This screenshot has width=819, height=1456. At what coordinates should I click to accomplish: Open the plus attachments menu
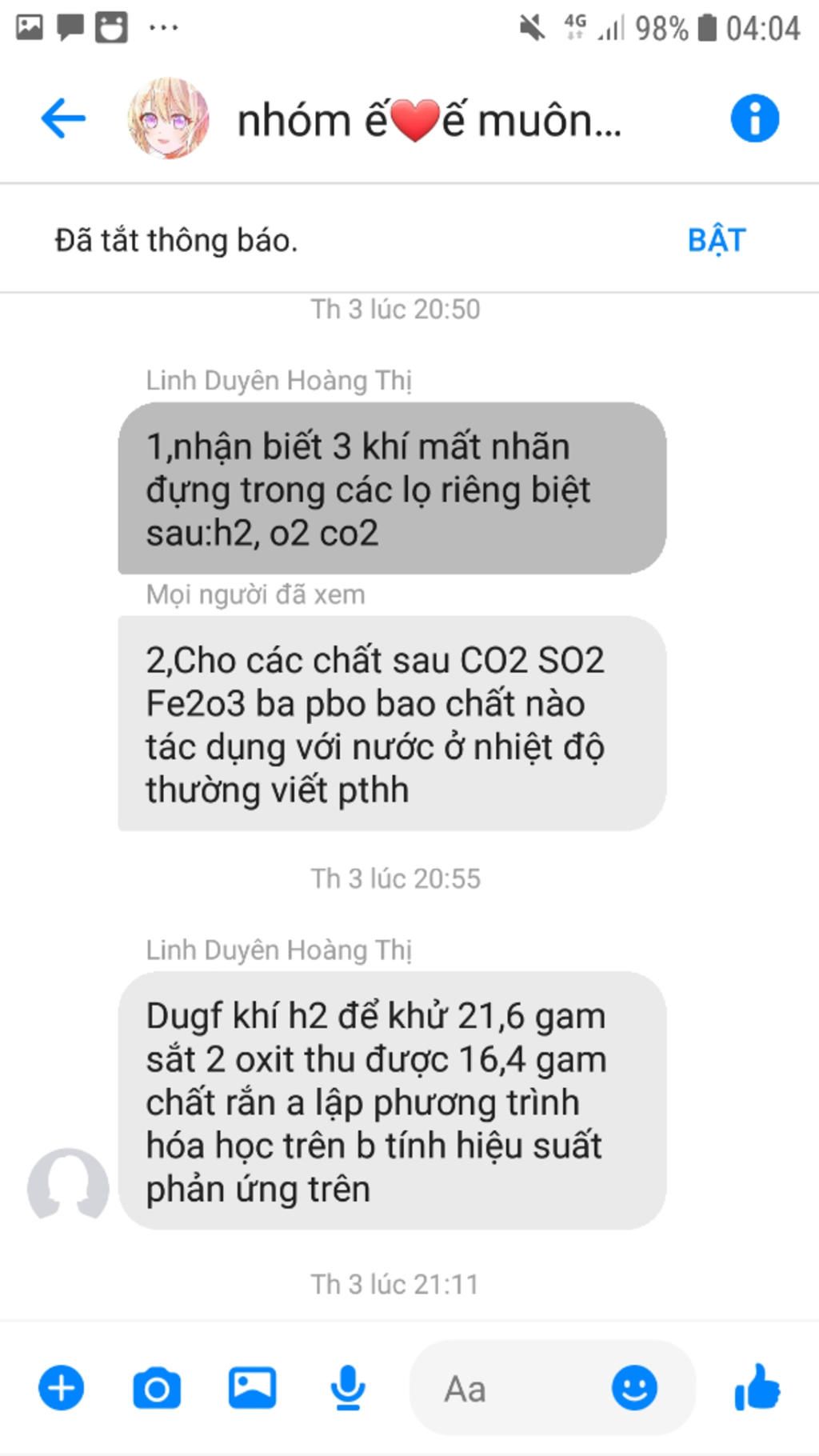tap(61, 1388)
